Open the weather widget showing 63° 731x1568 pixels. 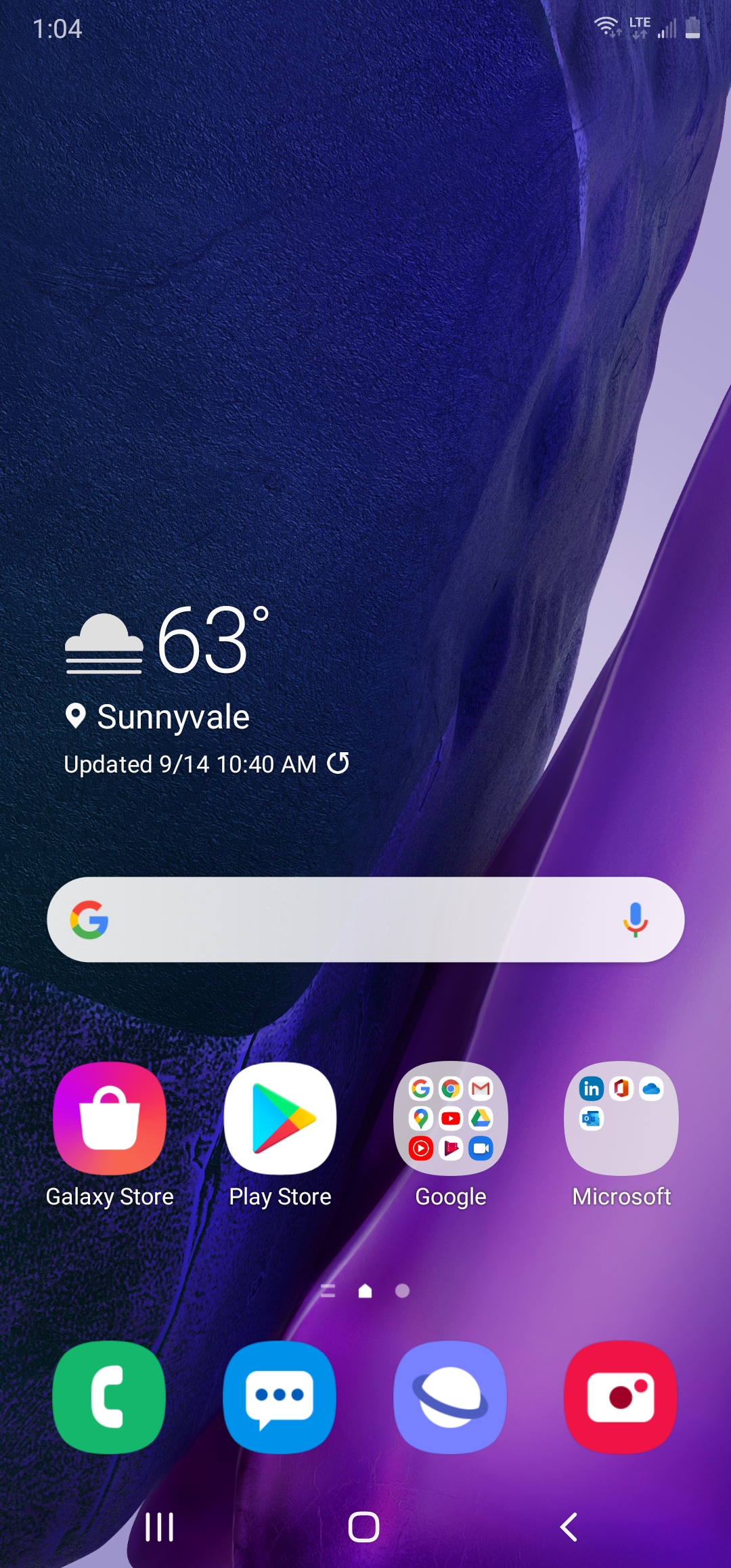click(x=203, y=642)
